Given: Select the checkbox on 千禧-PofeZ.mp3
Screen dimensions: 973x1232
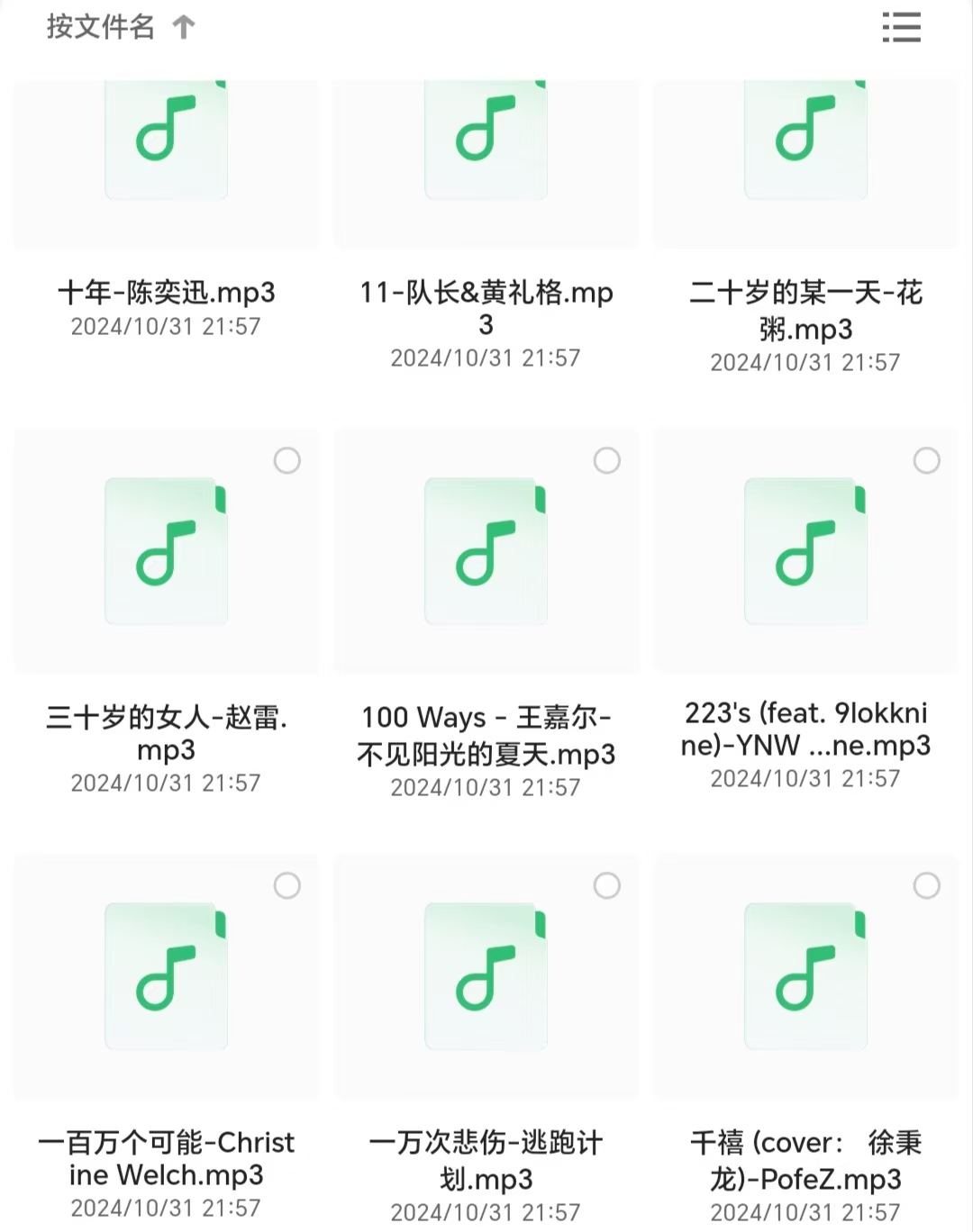Looking at the screenshot, I should click(x=927, y=885).
